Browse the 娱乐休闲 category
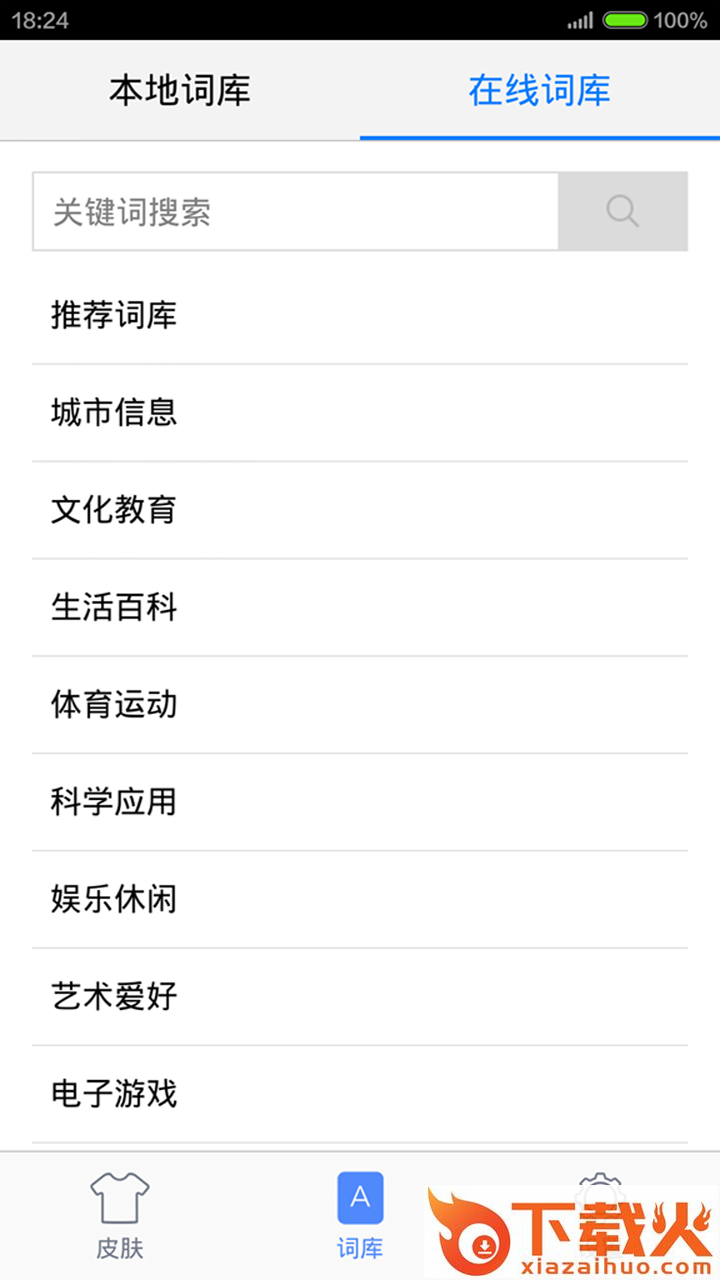 359,899
